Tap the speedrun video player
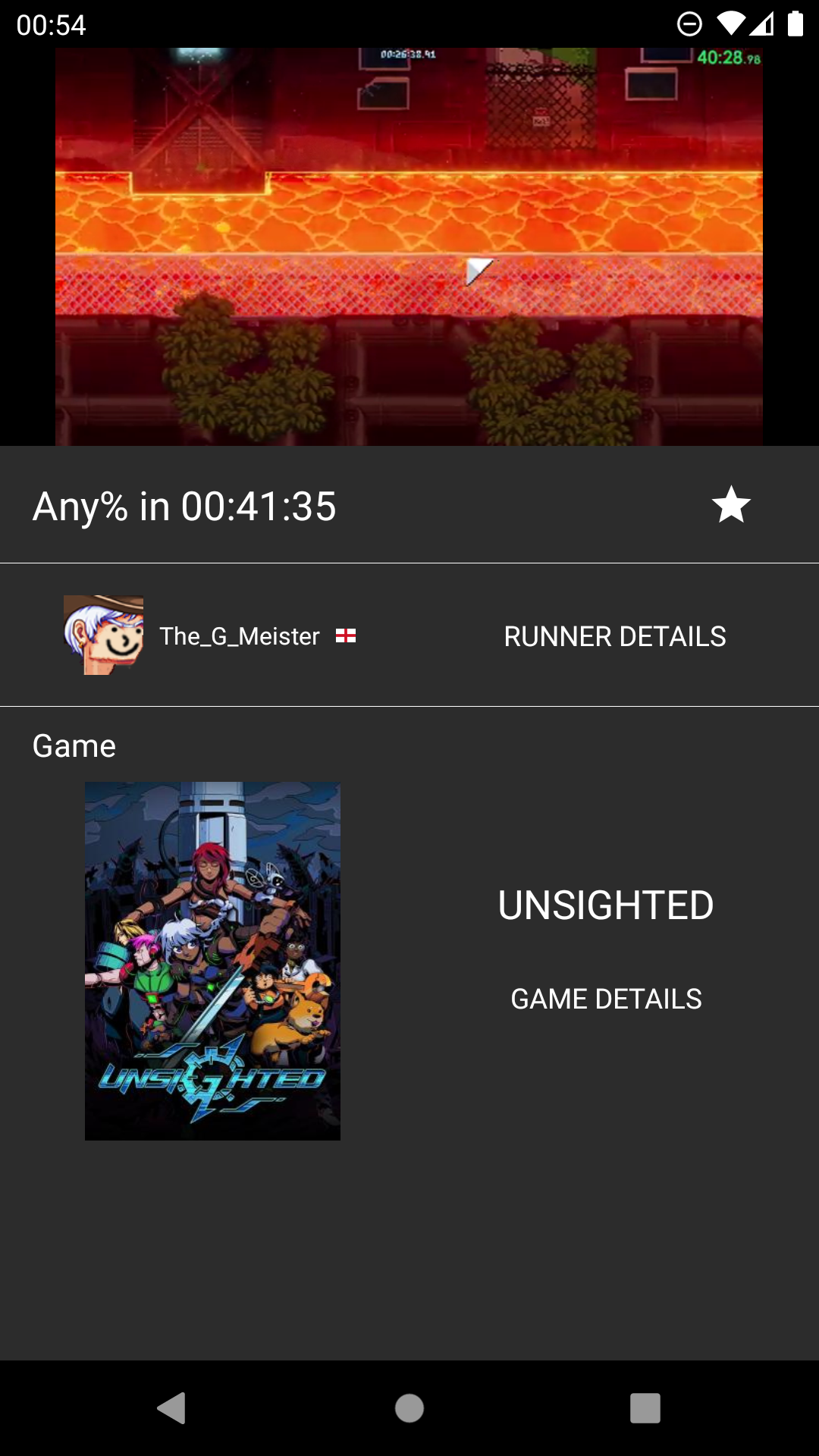 pos(409,246)
